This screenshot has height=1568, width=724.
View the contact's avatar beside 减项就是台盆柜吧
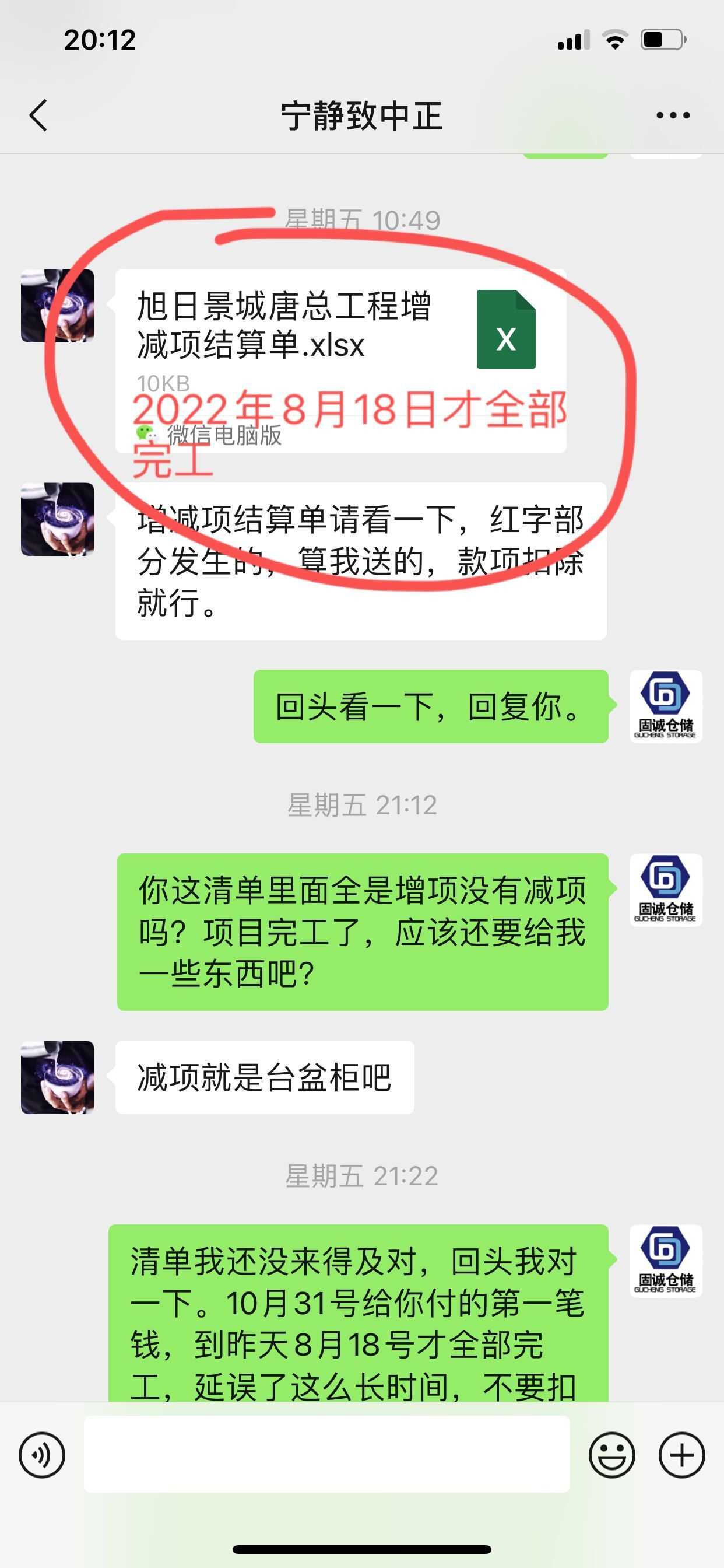click(58, 1077)
